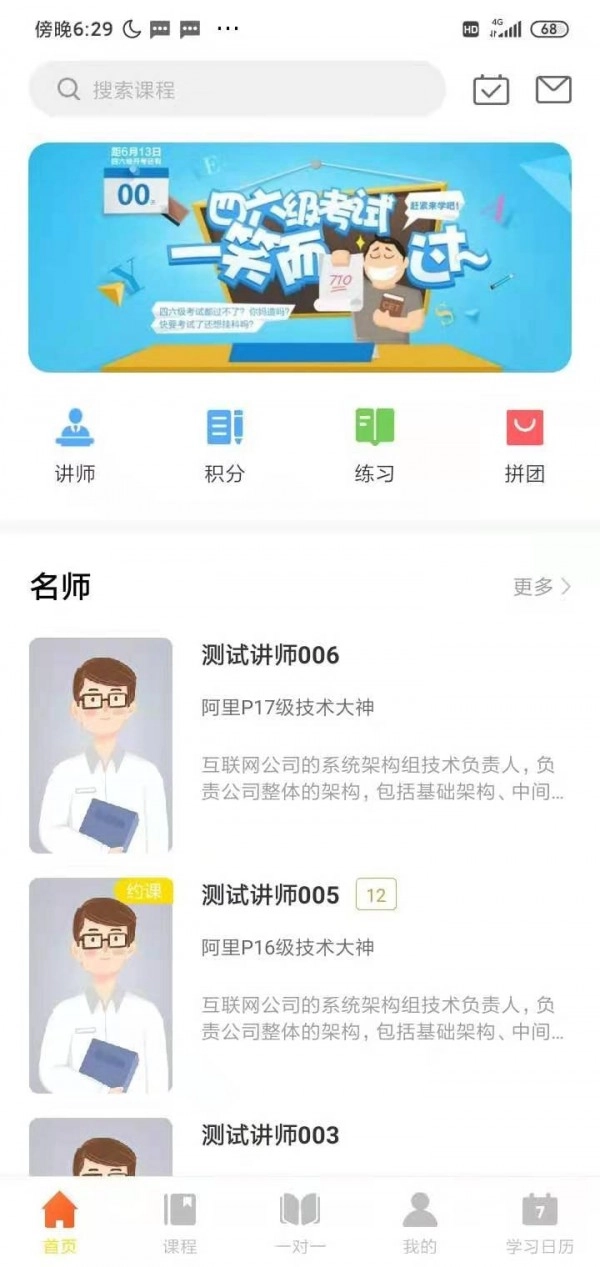Image resolution: width=600 pixels, height=1267 pixels.
Task: Open 拼团 group buying
Action: click(524, 445)
